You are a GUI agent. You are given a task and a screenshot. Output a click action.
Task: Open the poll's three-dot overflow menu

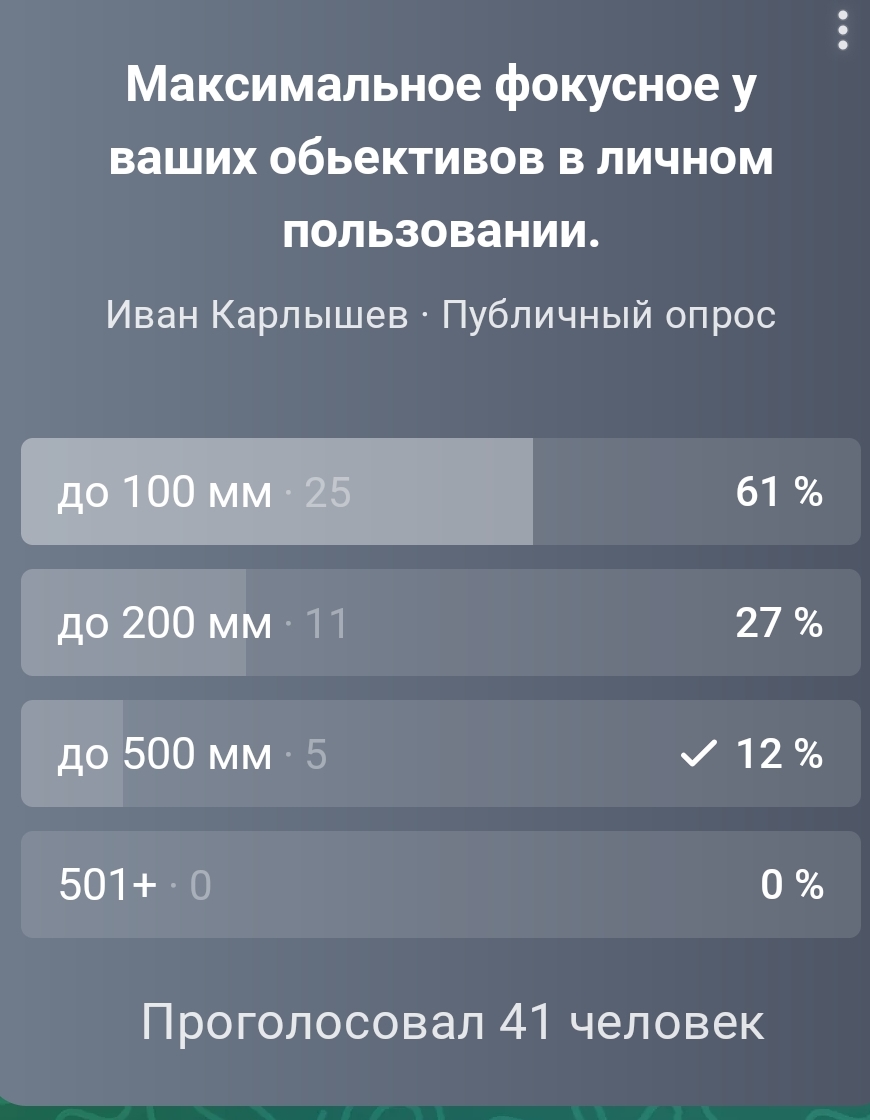pyautogui.click(x=843, y=30)
